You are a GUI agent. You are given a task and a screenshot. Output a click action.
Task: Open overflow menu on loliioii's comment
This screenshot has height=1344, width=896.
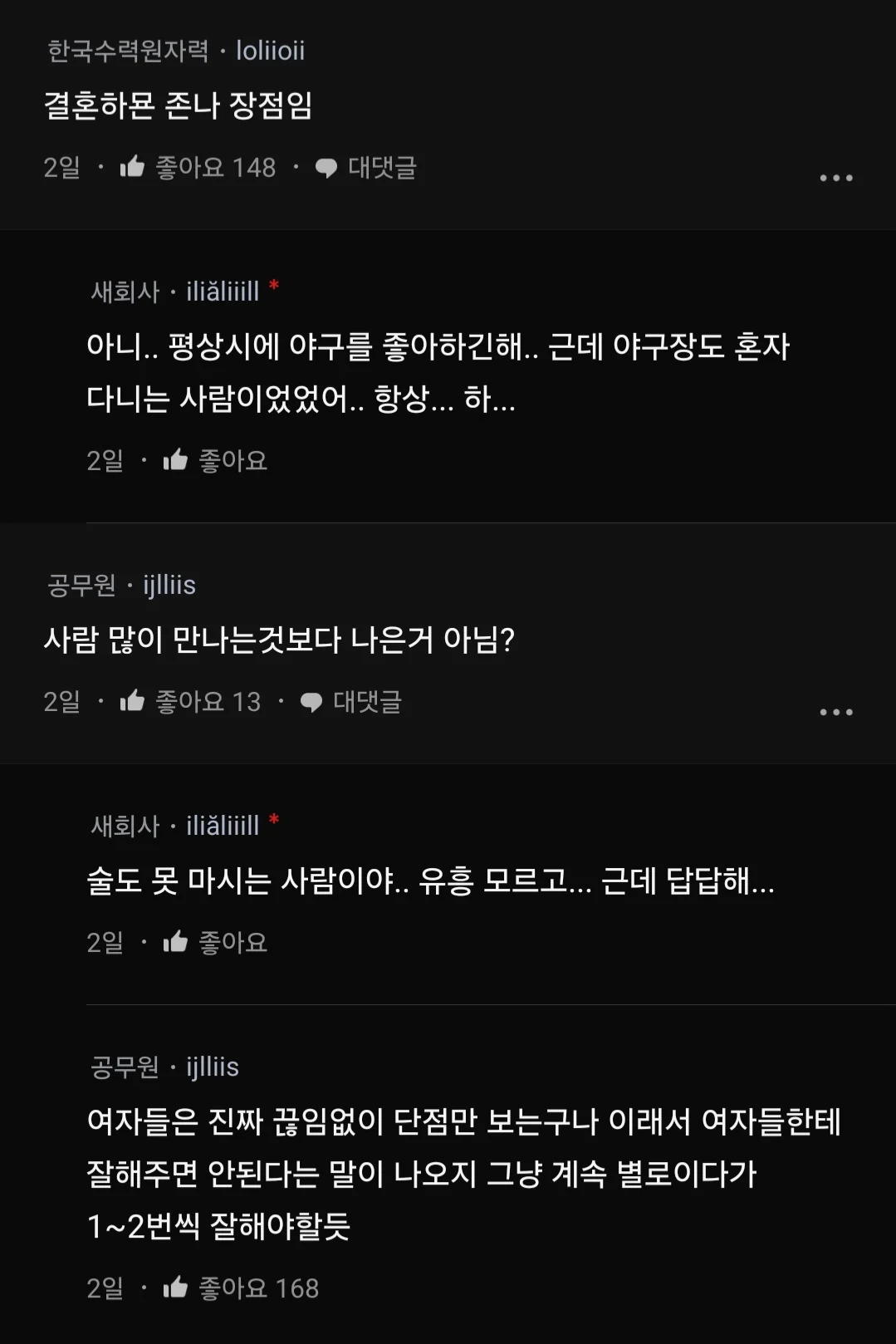click(835, 178)
